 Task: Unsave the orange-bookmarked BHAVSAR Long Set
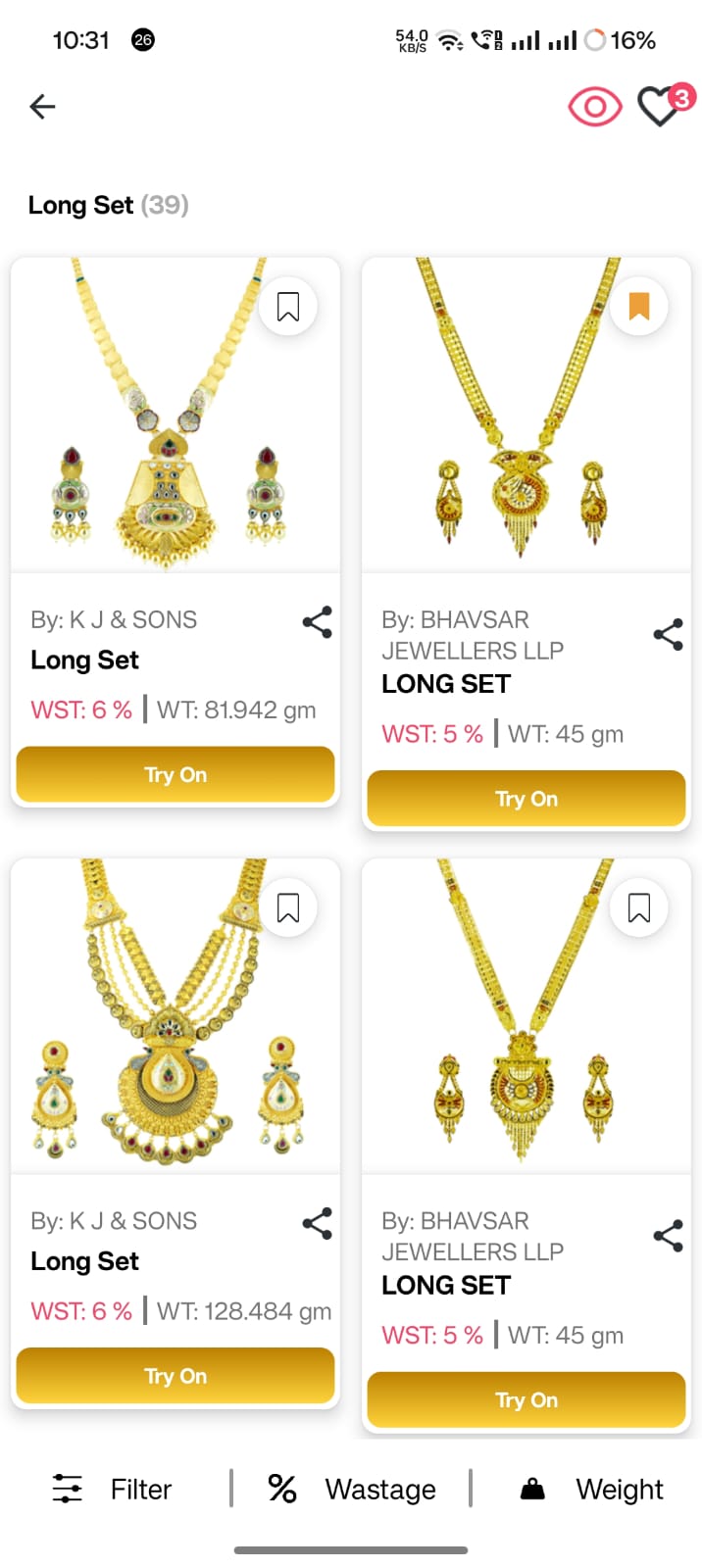[x=639, y=307]
